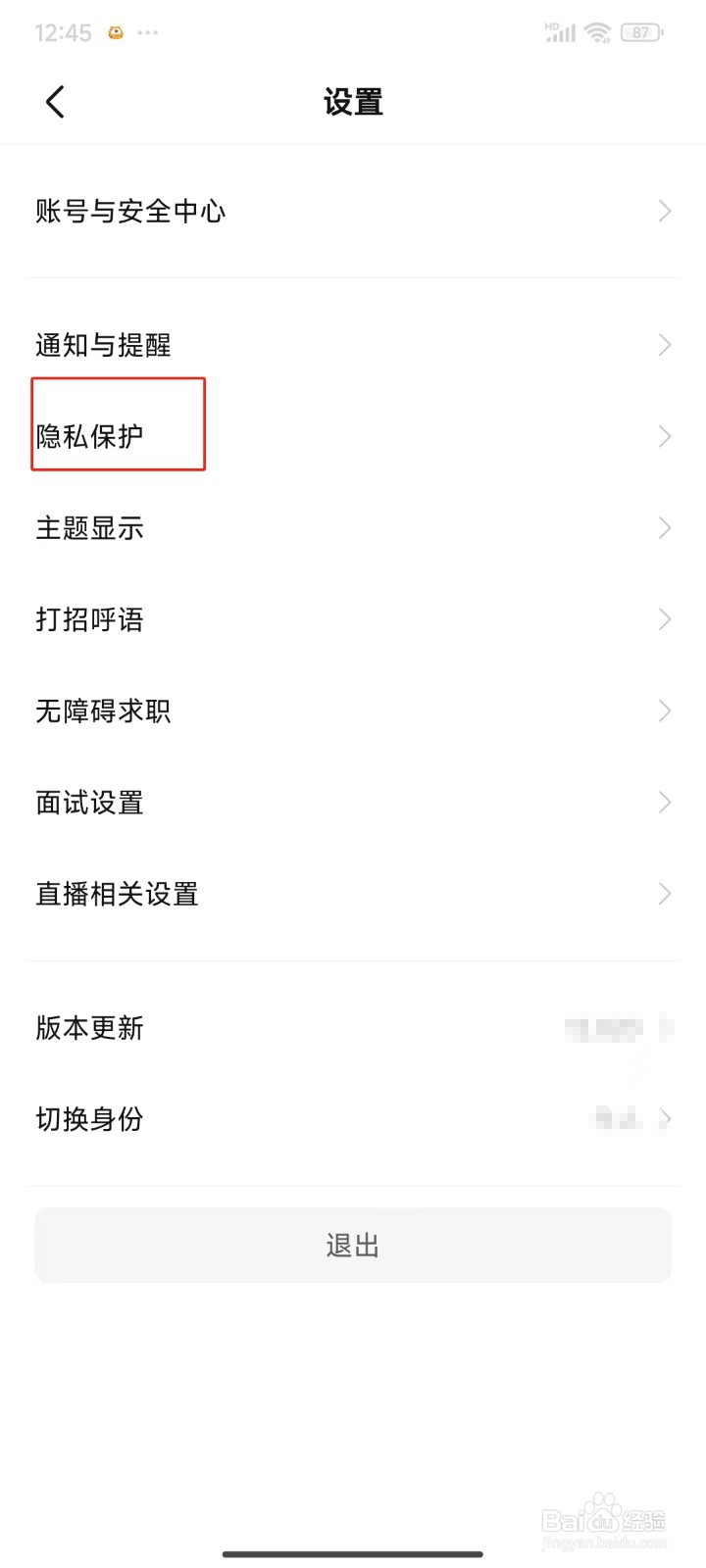Tap the back arrow to leave Settings
This screenshot has height=1568, width=706.
[55, 101]
